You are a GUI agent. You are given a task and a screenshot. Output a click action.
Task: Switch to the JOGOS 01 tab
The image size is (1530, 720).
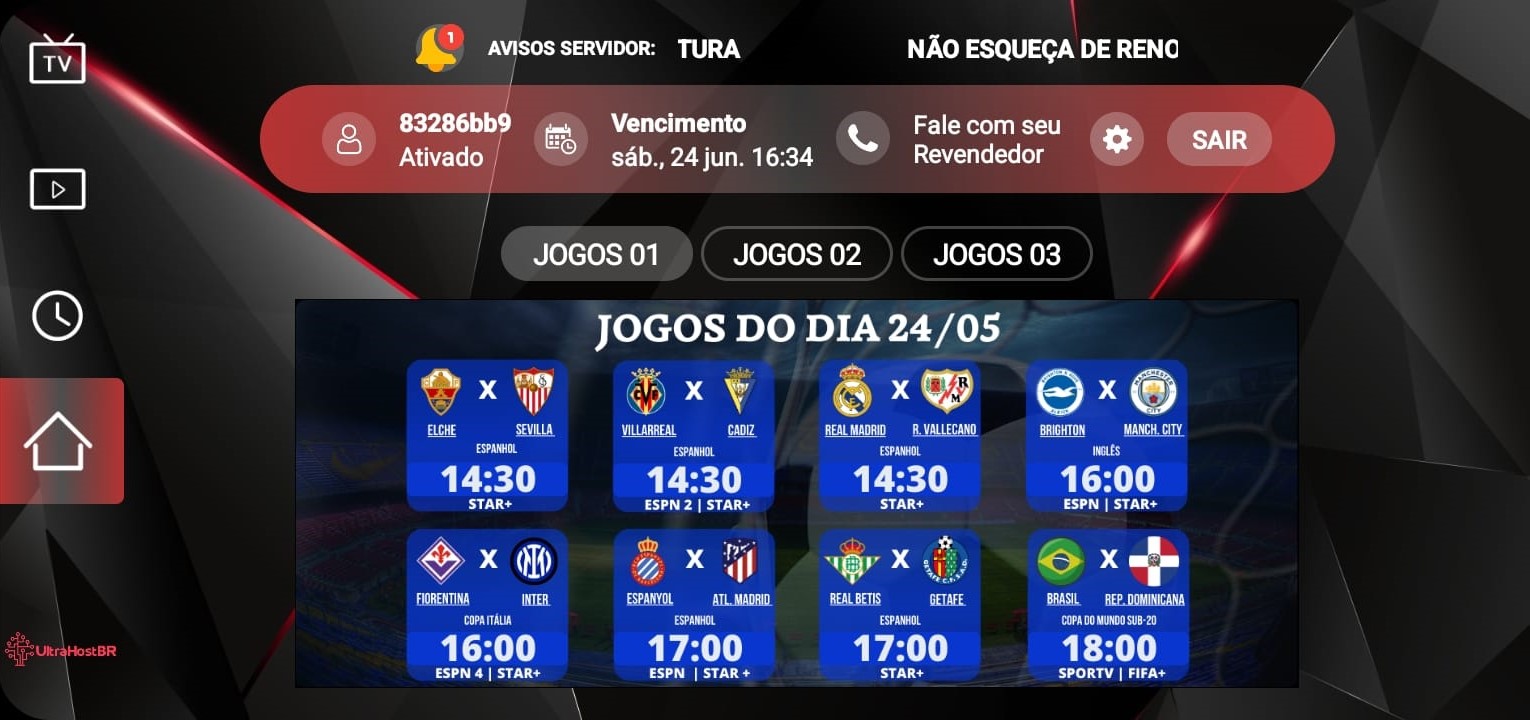596,254
